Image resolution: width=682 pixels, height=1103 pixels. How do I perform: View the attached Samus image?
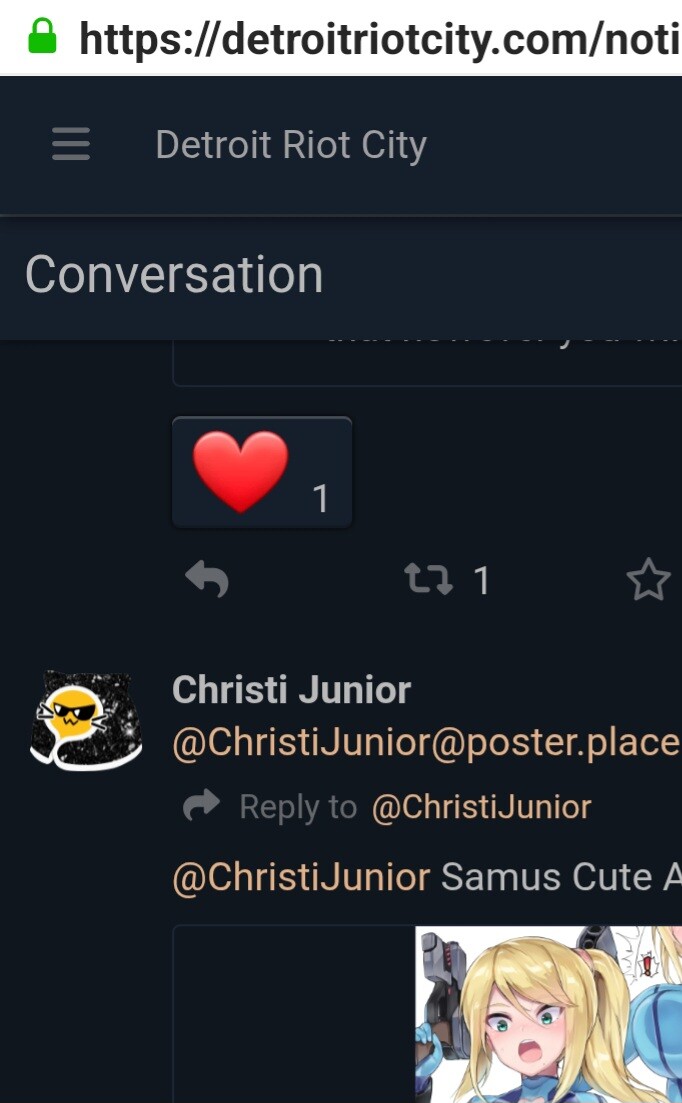coord(548,1014)
